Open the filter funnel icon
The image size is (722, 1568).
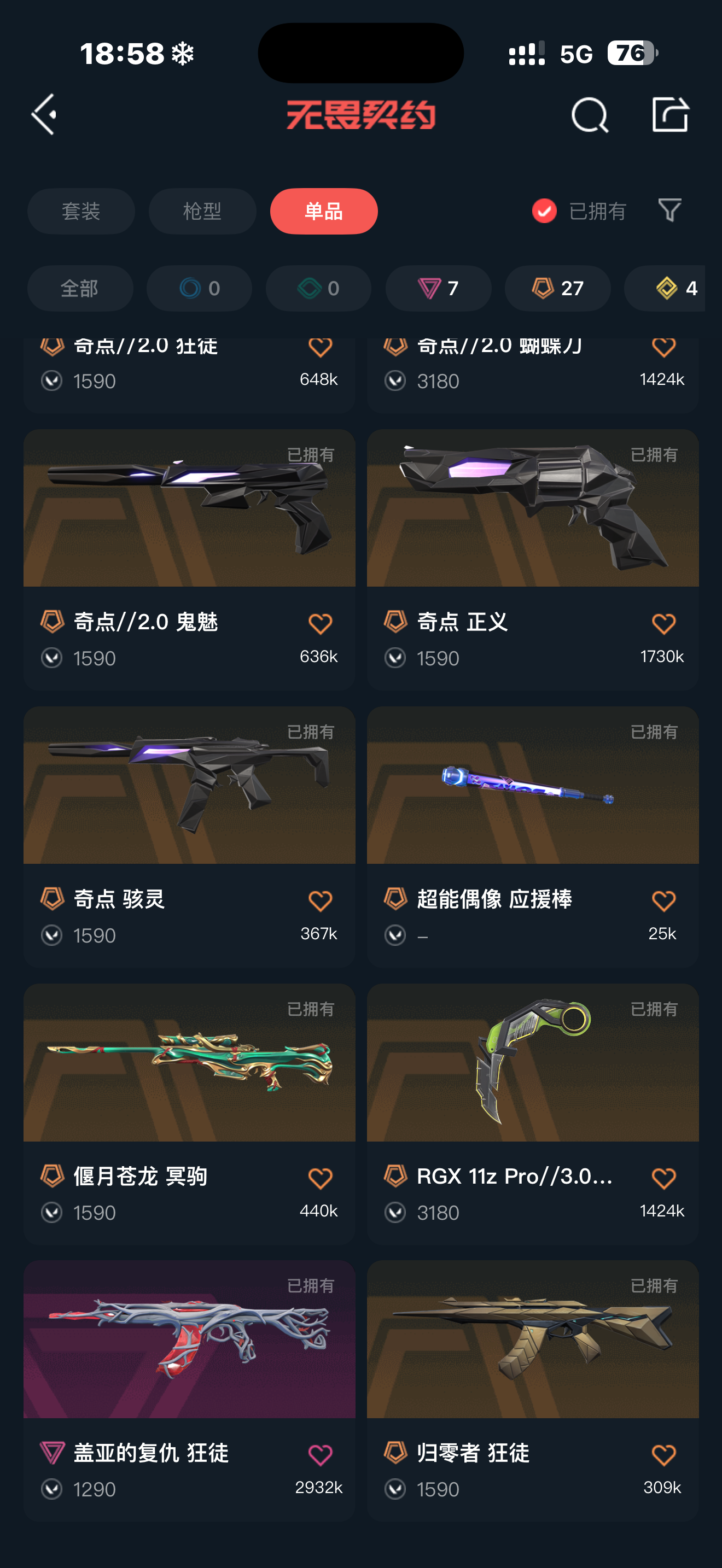pos(669,210)
